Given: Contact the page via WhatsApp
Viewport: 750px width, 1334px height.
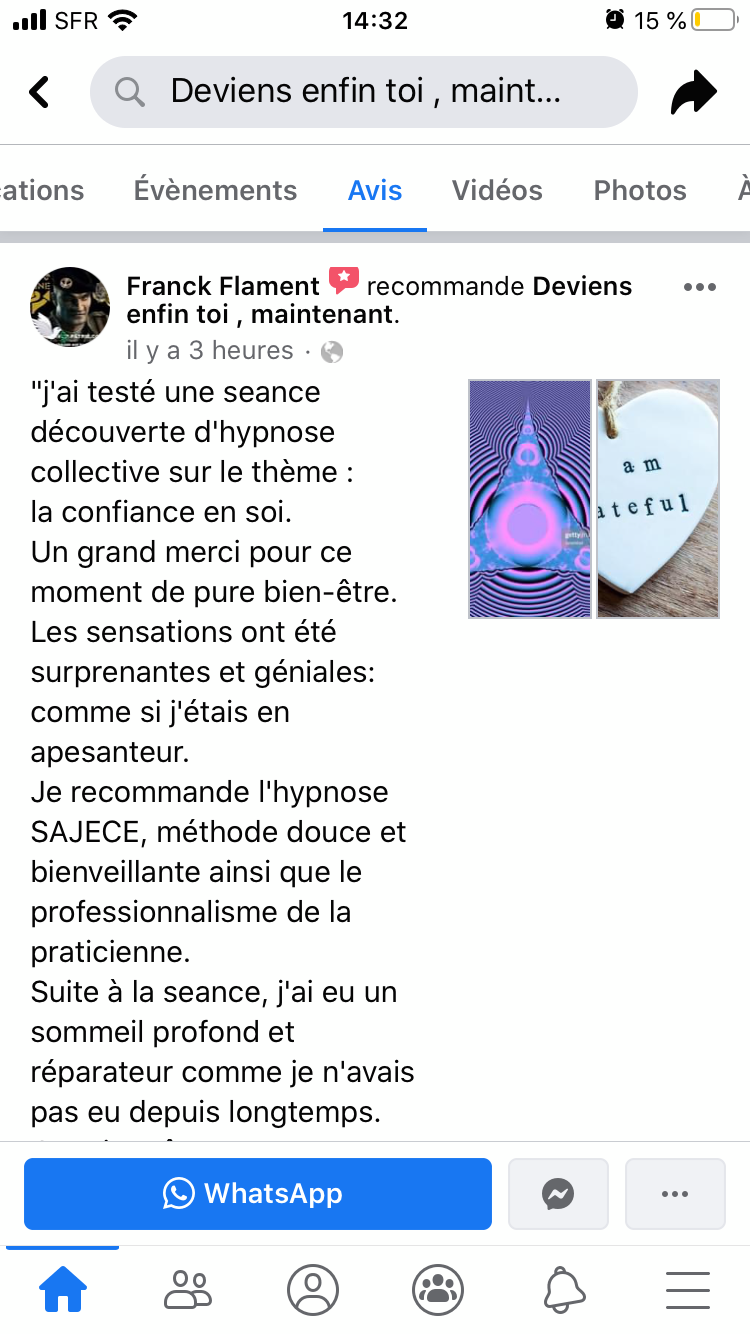Looking at the screenshot, I should click(x=257, y=1193).
